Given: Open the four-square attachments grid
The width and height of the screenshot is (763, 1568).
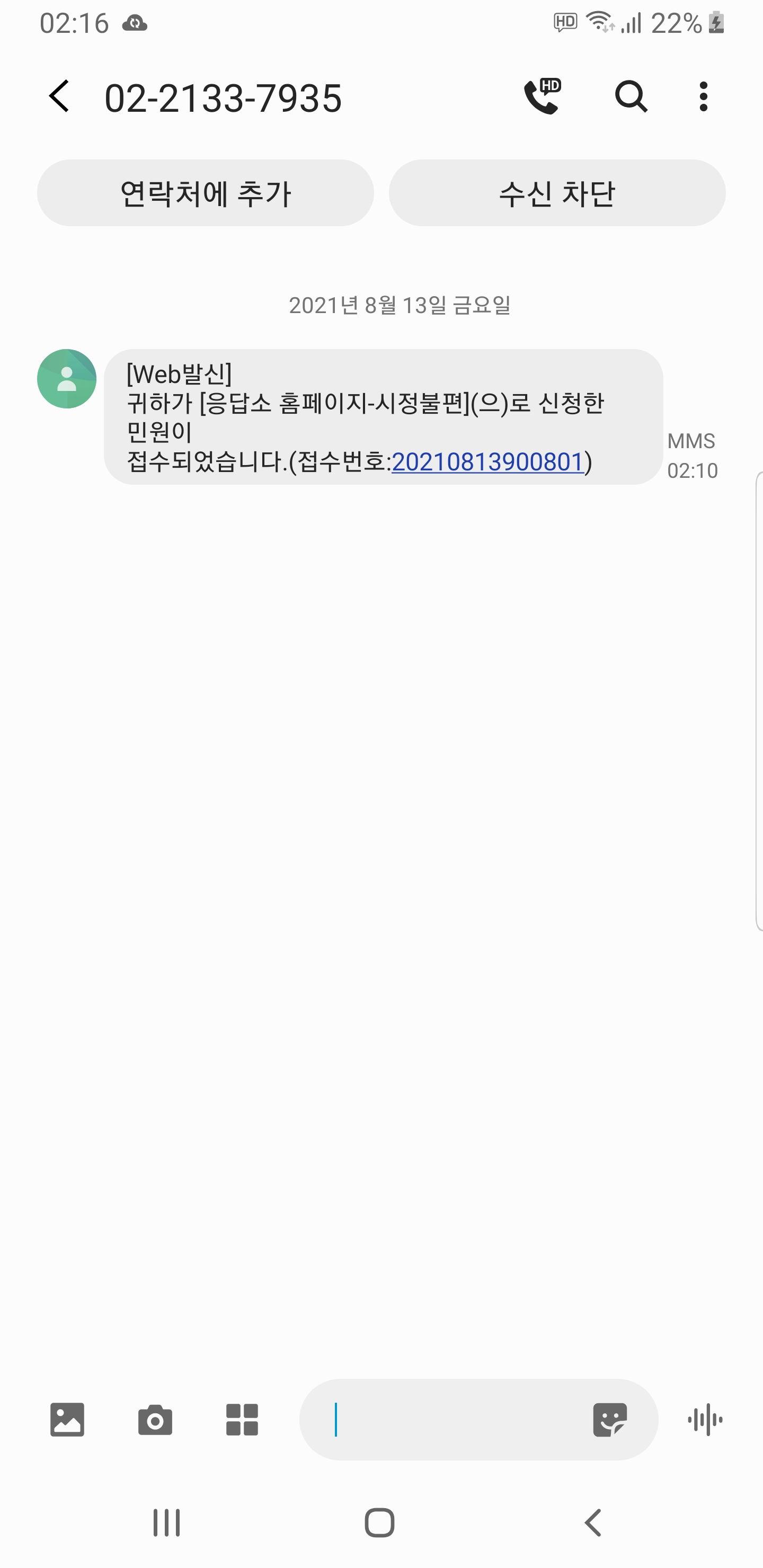Looking at the screenshot, I should pyautogui.click(x=242, y=1420).
